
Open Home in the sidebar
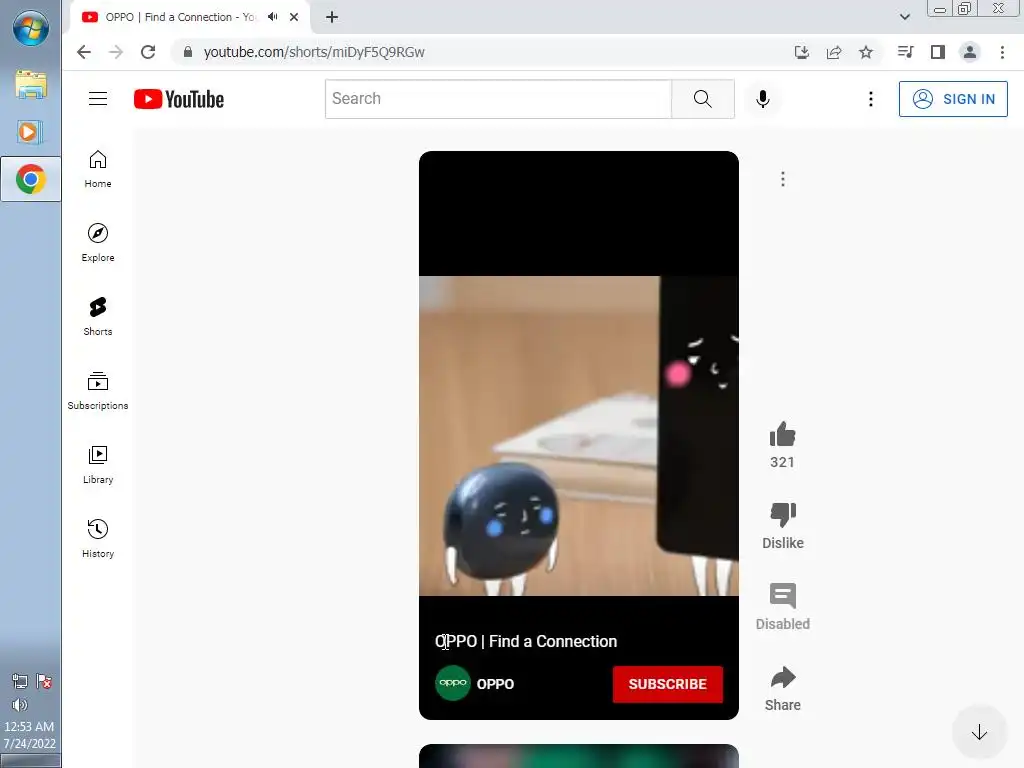pos(98,168)
